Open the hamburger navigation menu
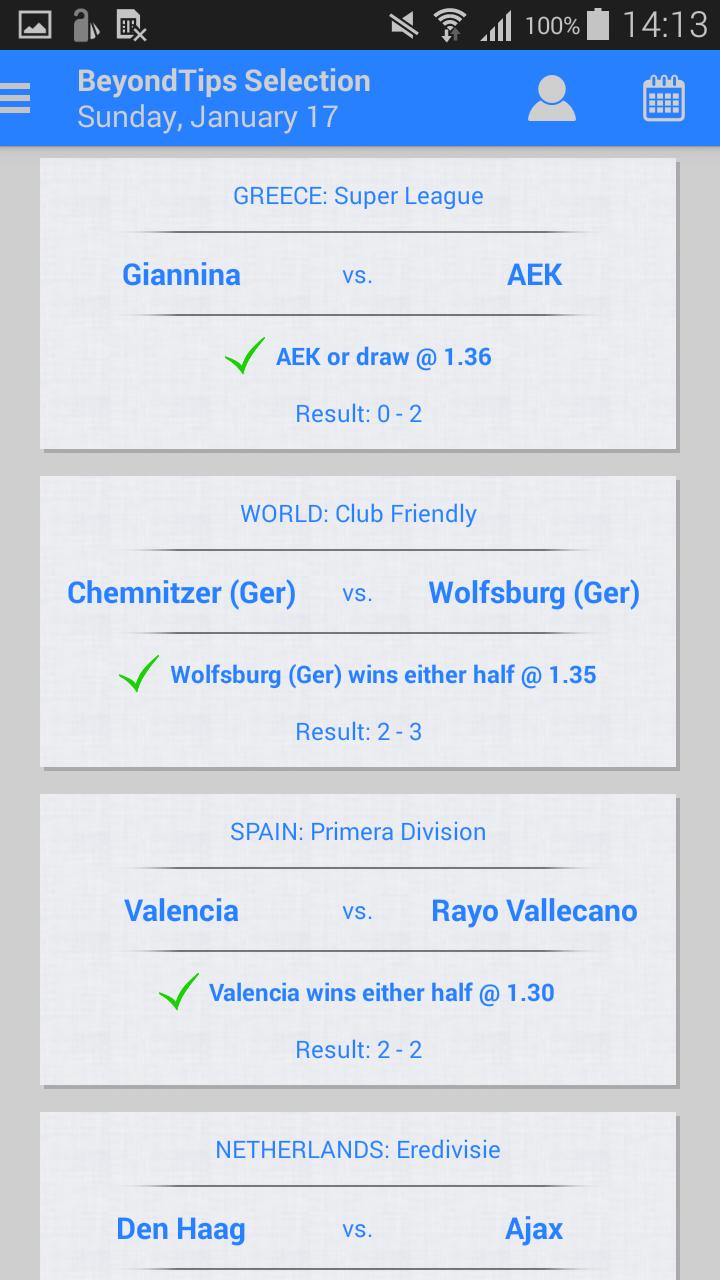 tap(17, 98)
